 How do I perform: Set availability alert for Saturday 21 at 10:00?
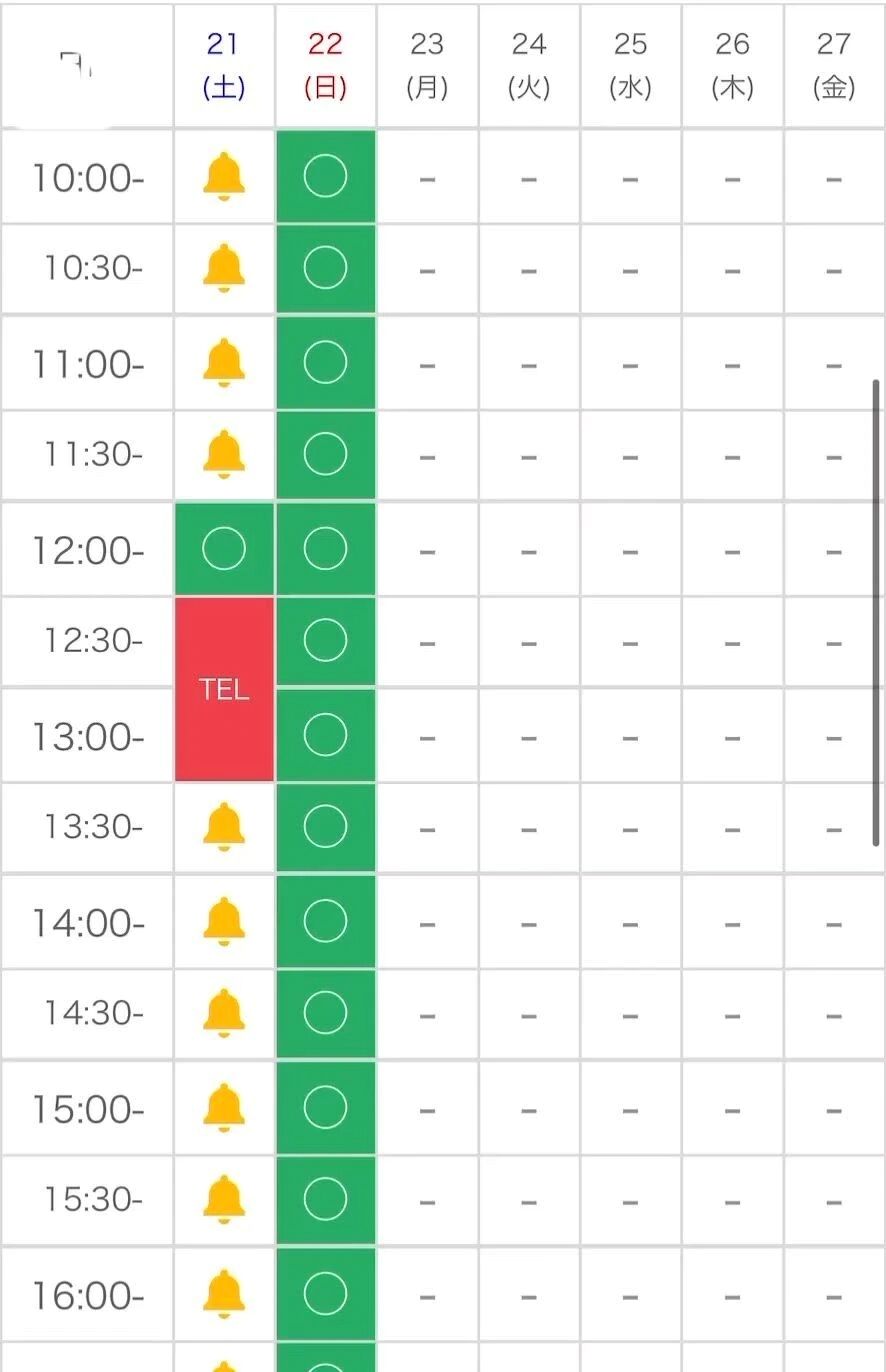(224, 177)
